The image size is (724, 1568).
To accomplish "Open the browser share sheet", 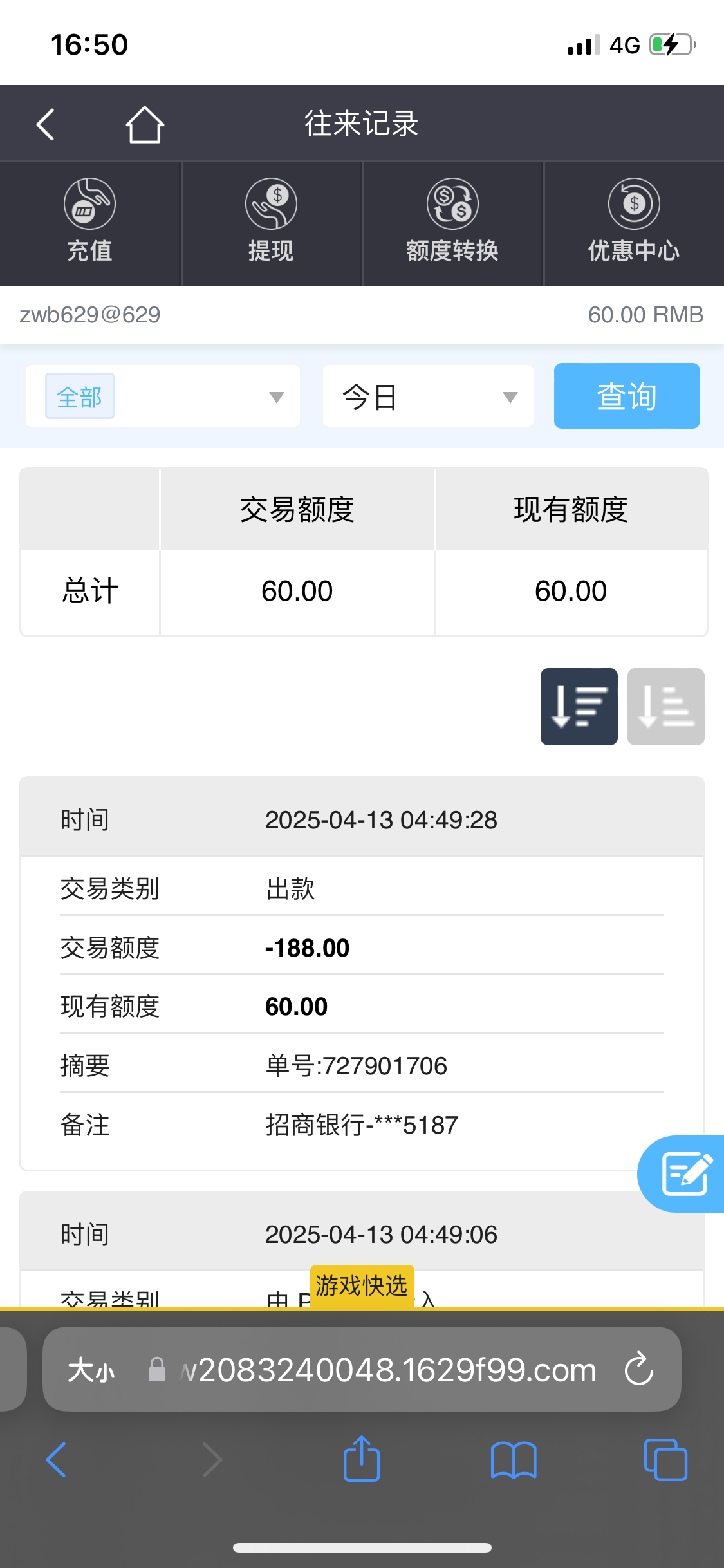I will click(362, 1459).
